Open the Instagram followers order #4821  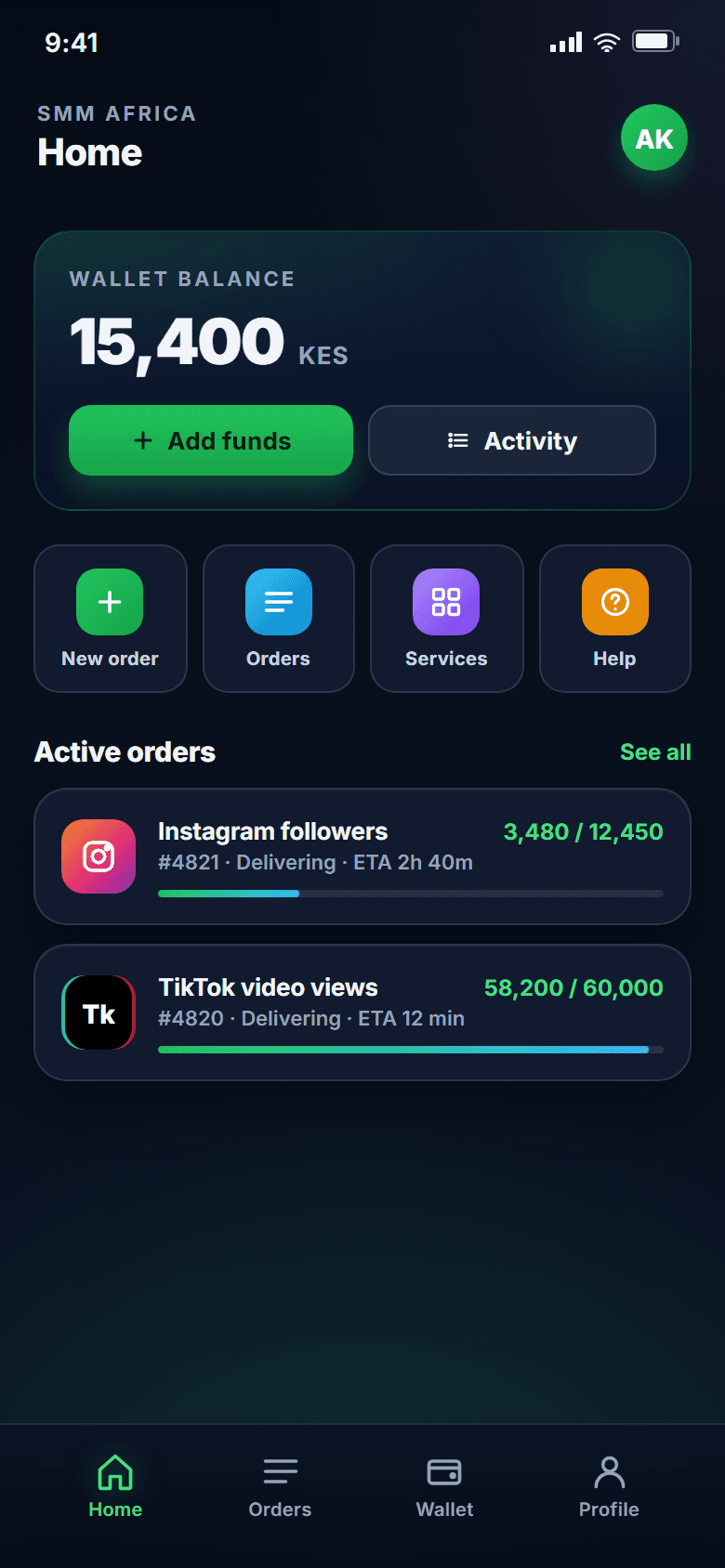tap(362, 856)
